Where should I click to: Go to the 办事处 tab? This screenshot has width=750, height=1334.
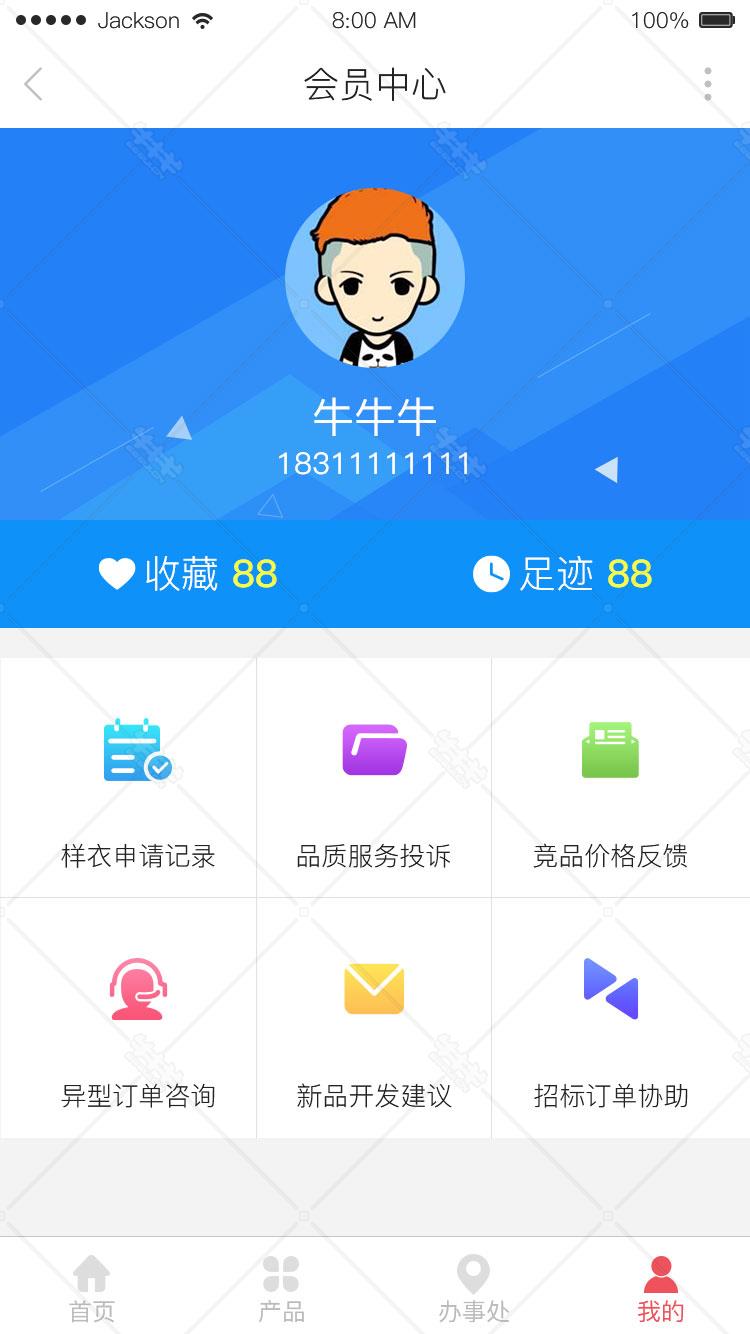[473, 1289]
